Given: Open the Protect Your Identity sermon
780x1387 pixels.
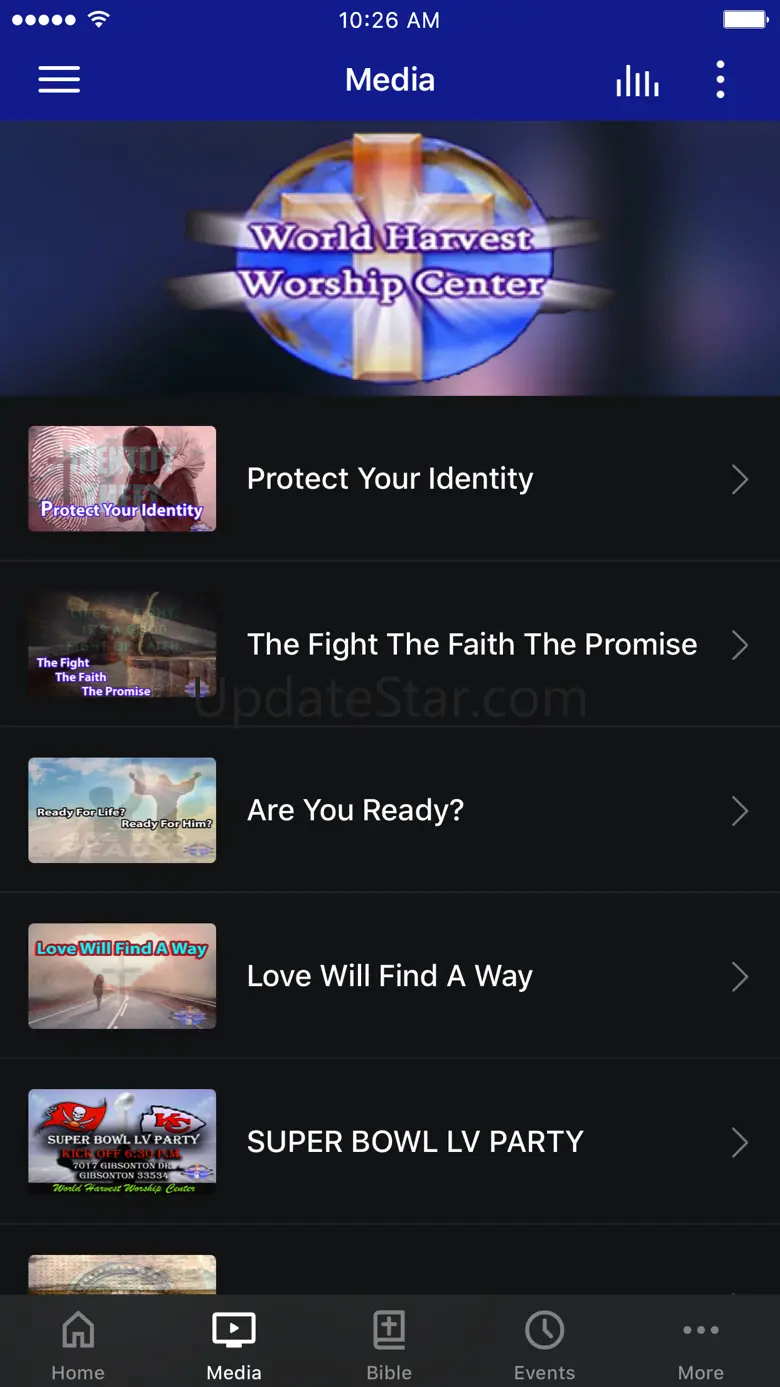Looking at the screenshot, I should (x=390, y=479).
